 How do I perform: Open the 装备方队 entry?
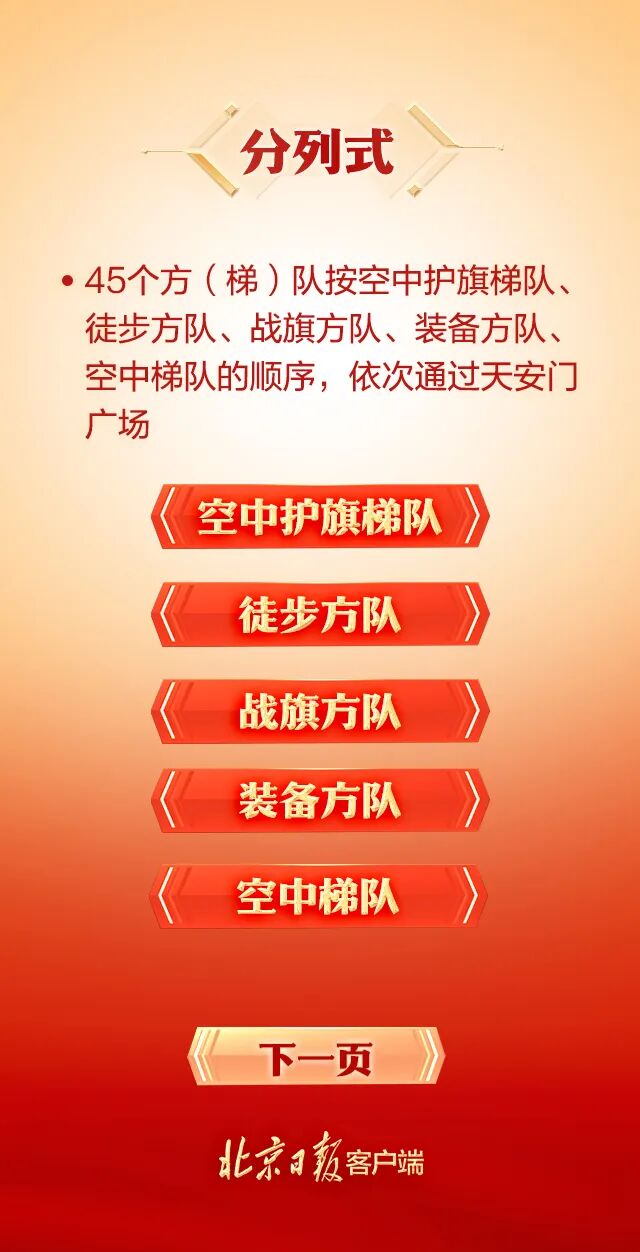pyautogui.click(x=320, y=800)
